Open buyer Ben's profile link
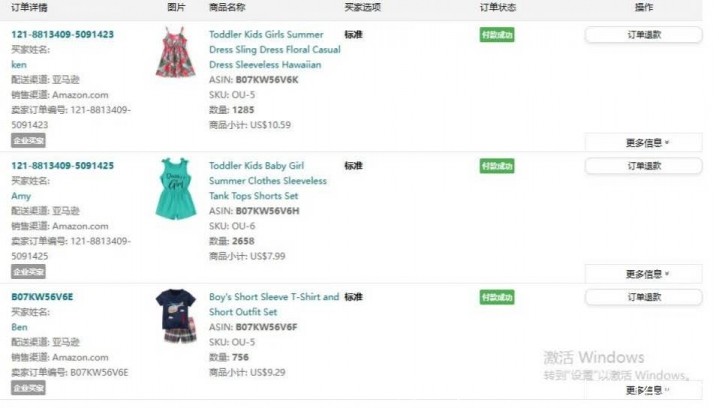Image resolution: width=719 pixels, height=408 pixels. (x=20, y=327)
